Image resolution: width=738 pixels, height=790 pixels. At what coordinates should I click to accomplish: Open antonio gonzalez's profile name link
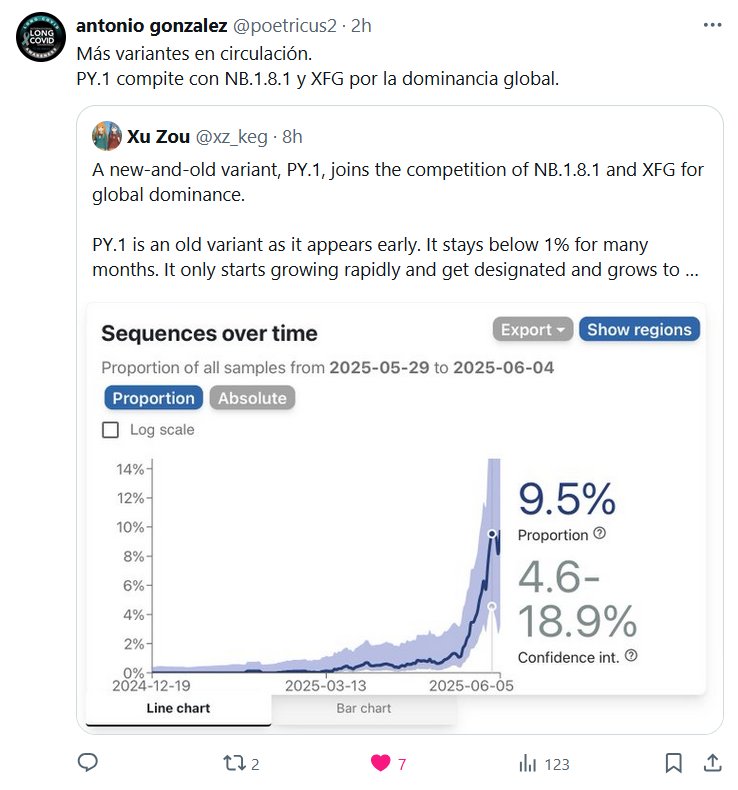152,25
